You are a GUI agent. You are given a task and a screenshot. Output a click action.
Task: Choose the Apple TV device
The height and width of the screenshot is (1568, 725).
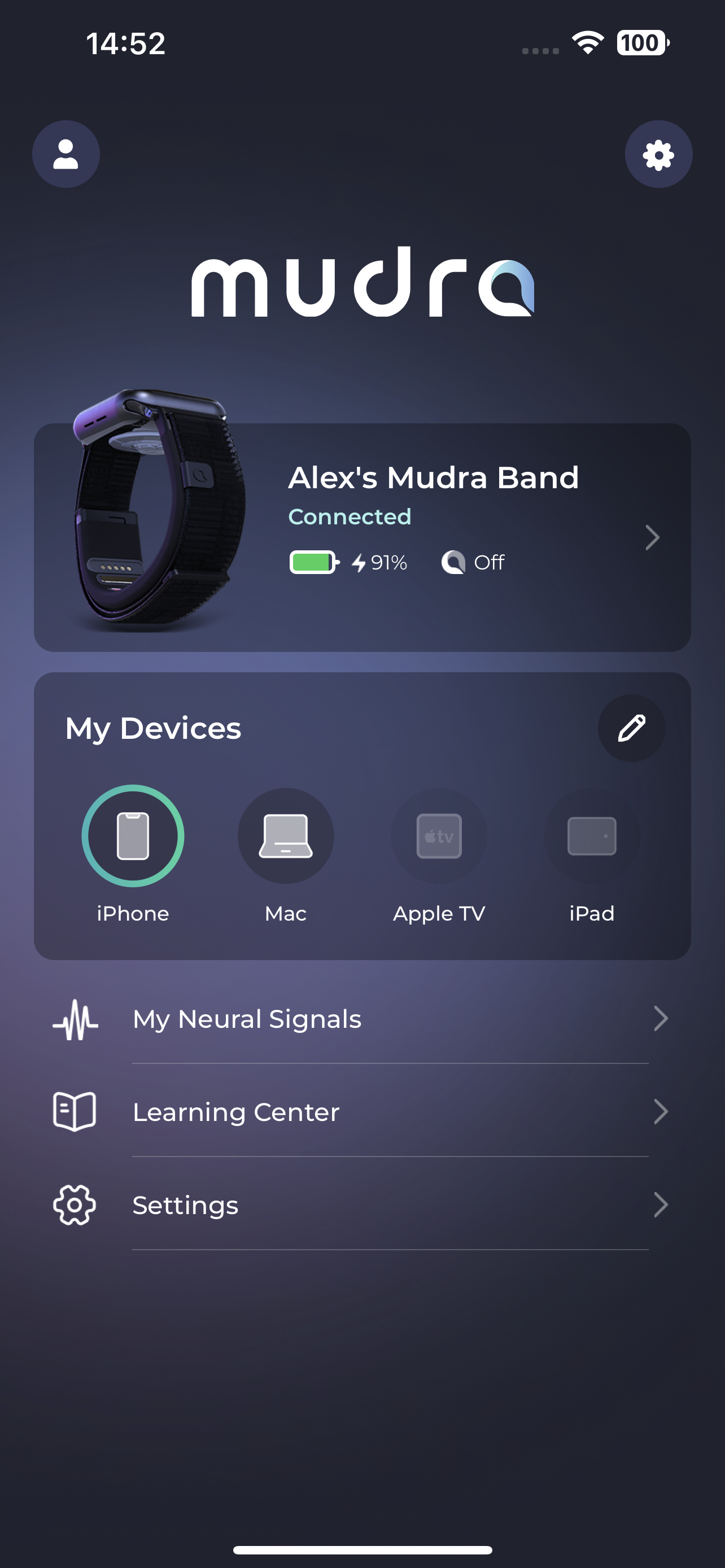[x=438, y=836]
